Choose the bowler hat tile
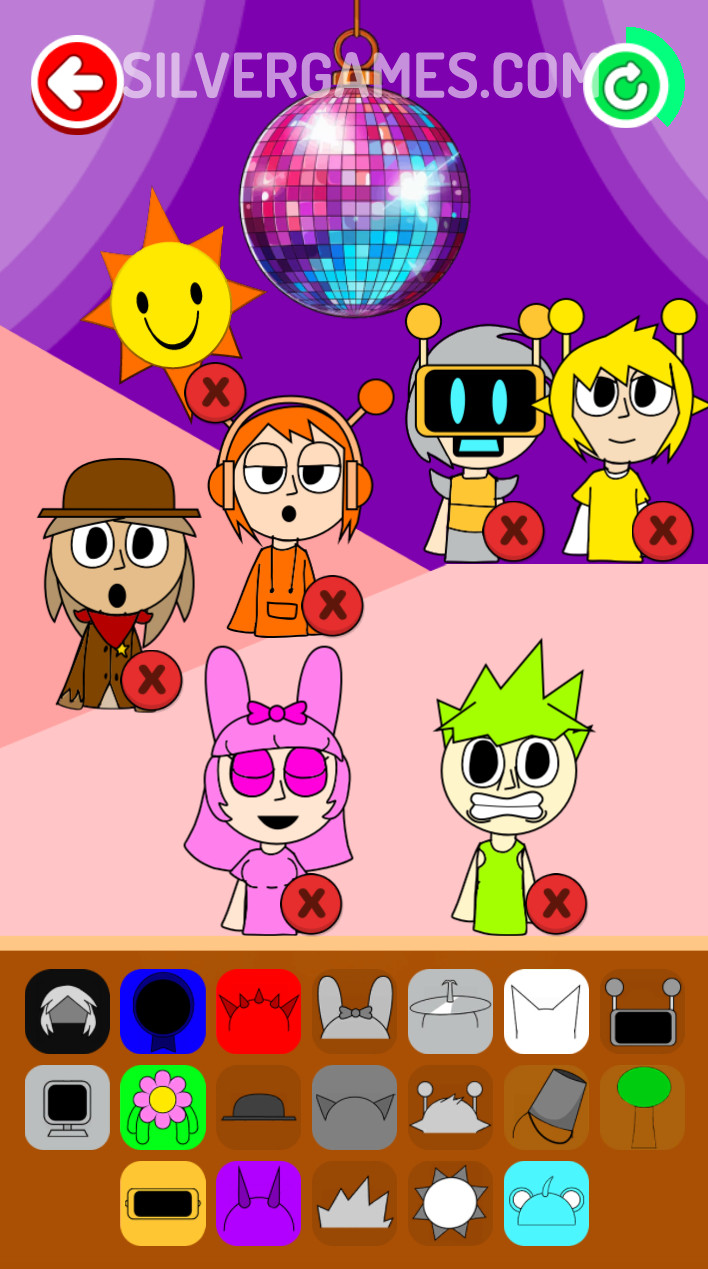 [x=259, y=1107]
